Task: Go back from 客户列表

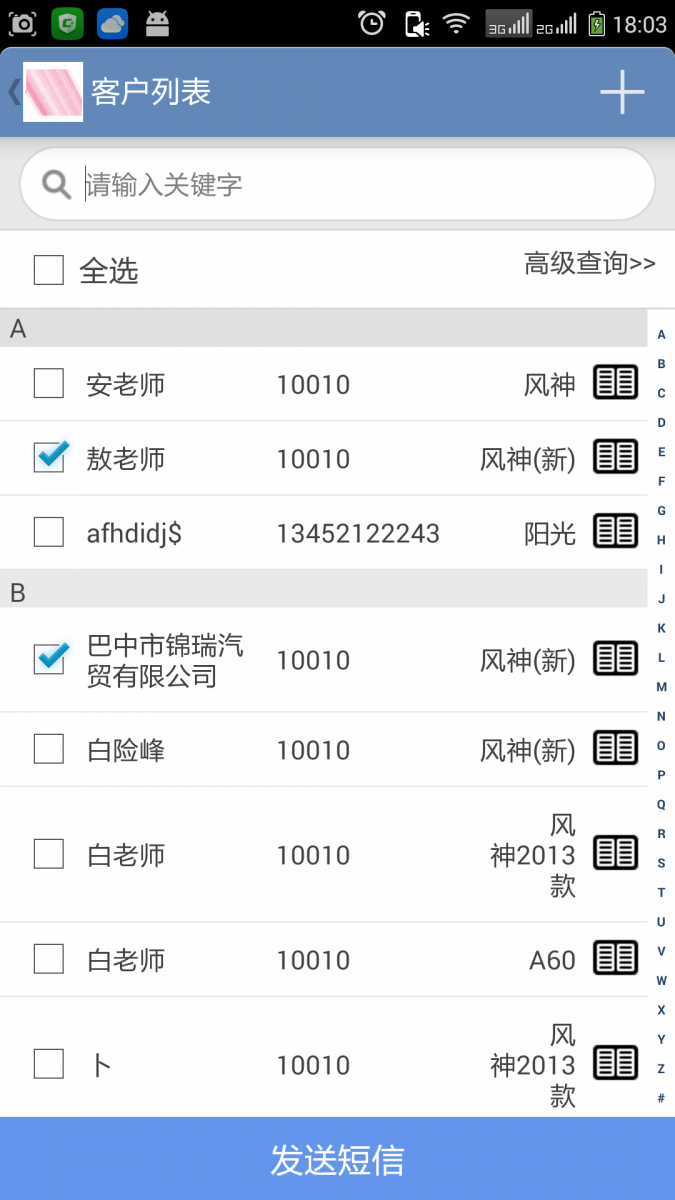Action: [16, 92]
